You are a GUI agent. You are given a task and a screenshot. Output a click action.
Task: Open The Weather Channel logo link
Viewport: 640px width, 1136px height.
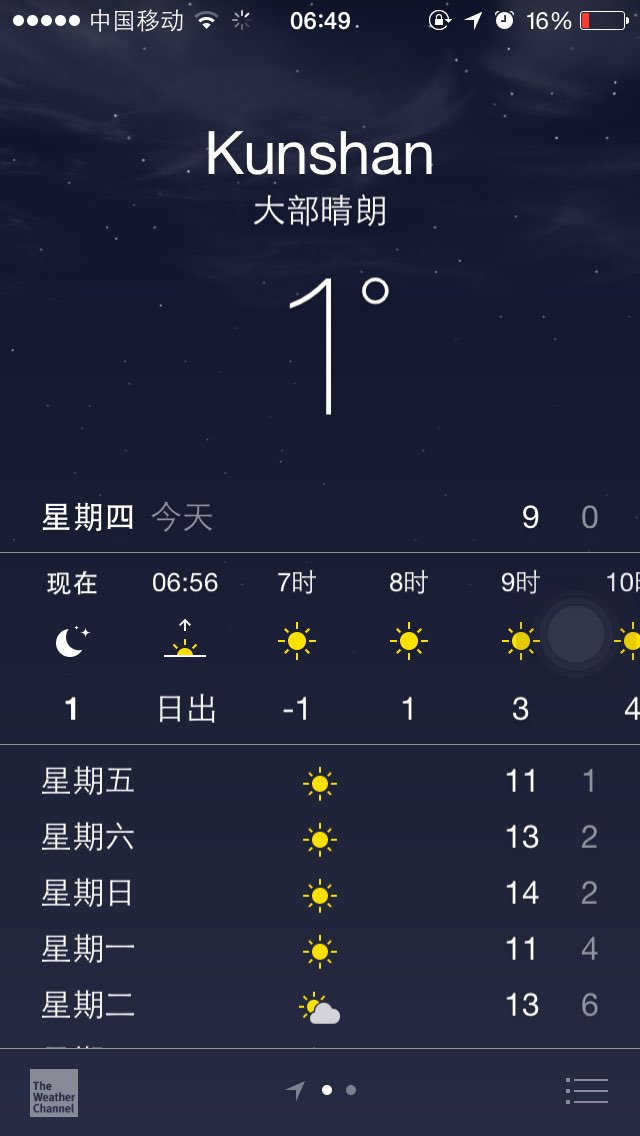(54, 1093)
